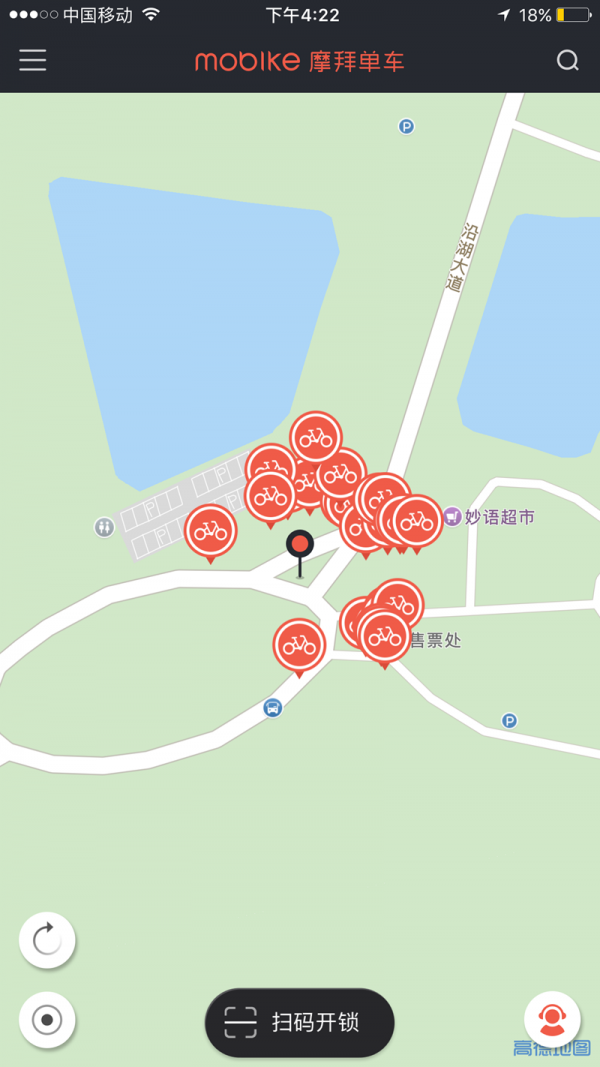Screen dimensions: 600x1067
Task: Open the hamburger side menu
Action: coord(33,60)
